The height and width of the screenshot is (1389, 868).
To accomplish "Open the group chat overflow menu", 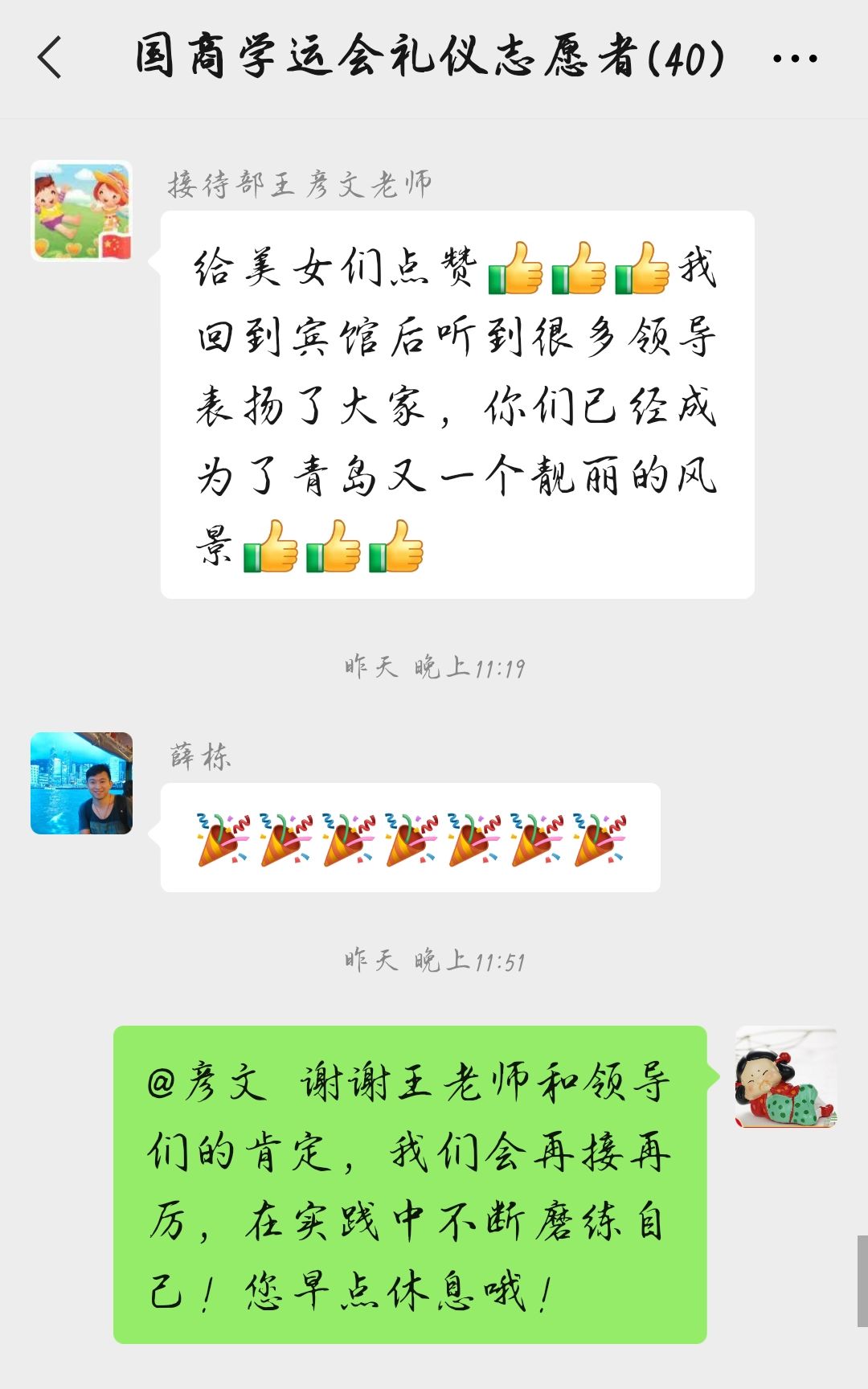I will 794,59.
